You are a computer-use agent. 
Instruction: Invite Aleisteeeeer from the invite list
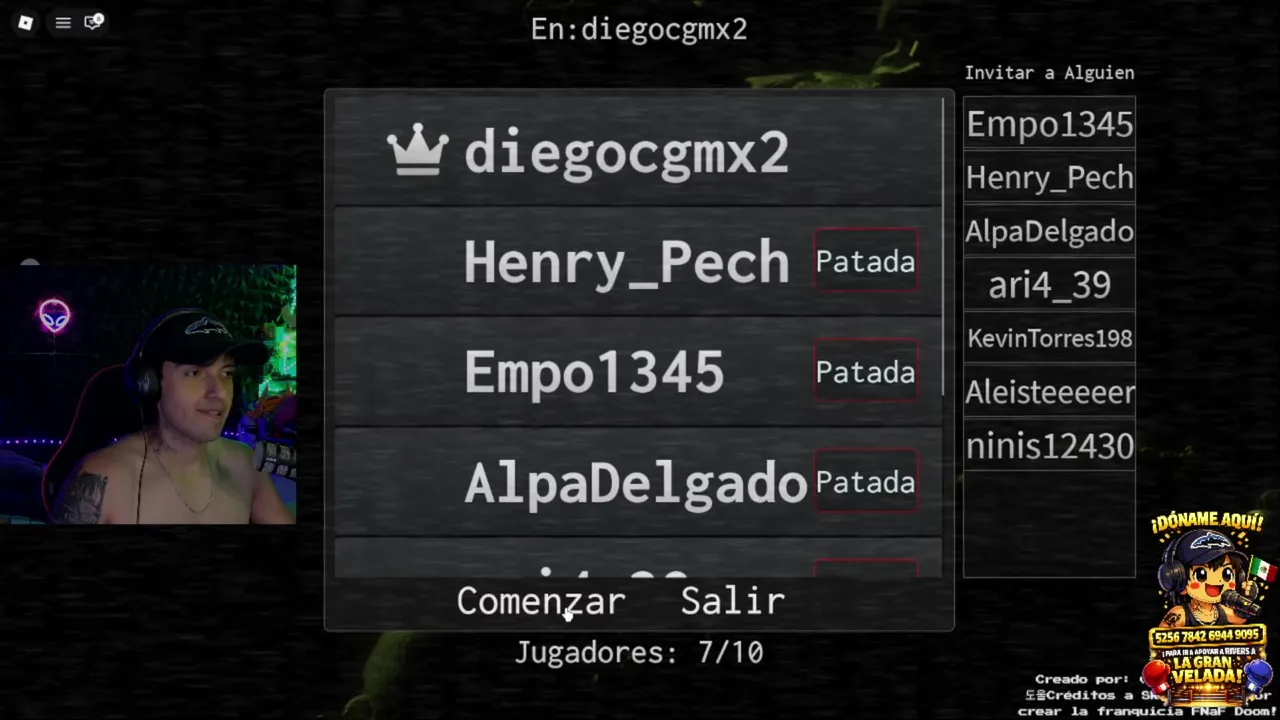(1049, 392)
